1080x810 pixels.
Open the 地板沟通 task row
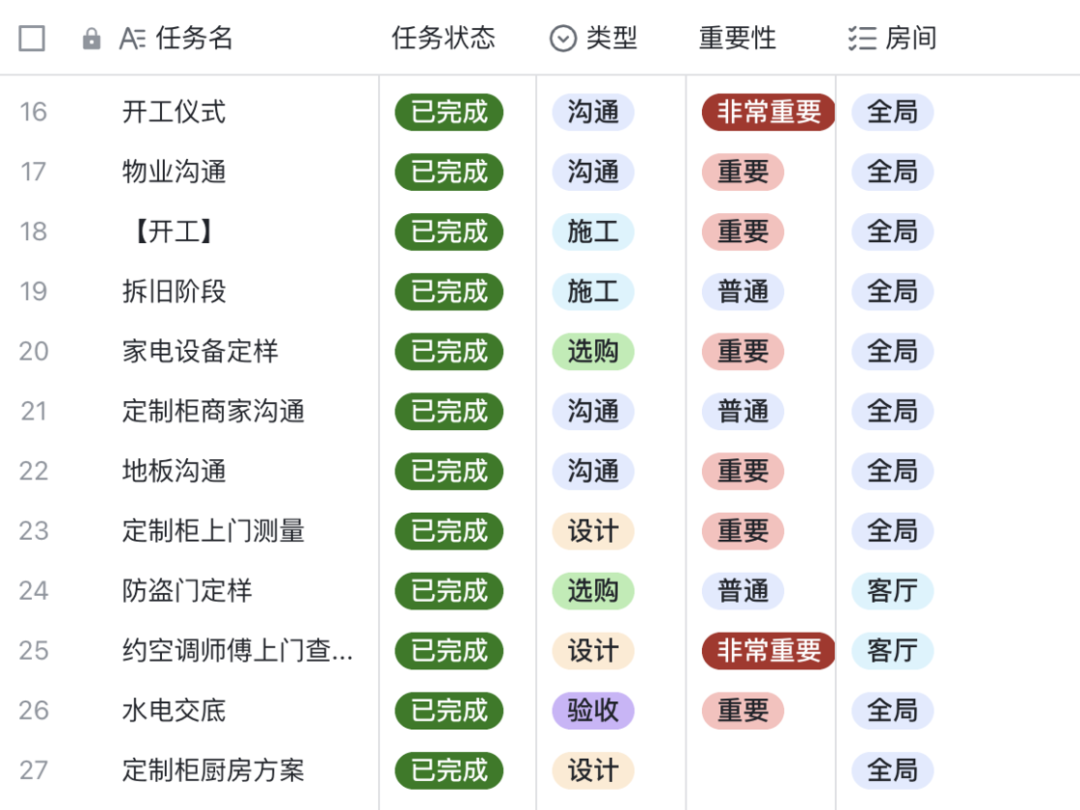click(x=174, y=471)
